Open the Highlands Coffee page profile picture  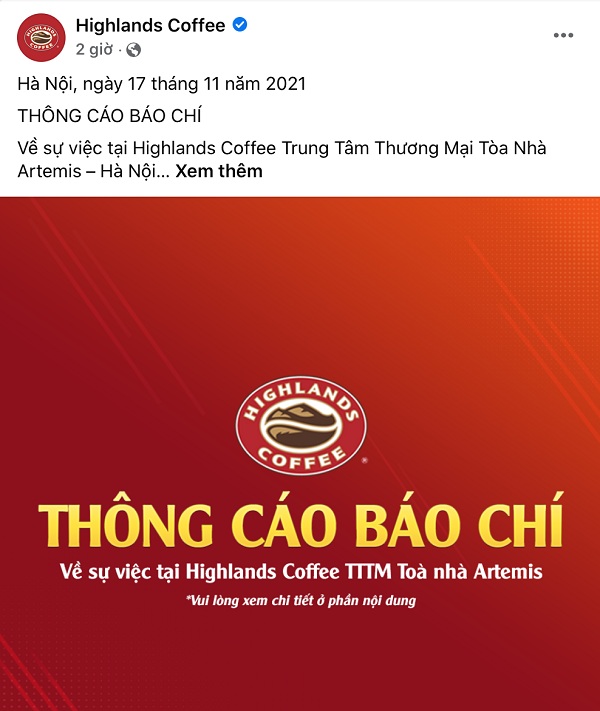(x=41, y=36)
